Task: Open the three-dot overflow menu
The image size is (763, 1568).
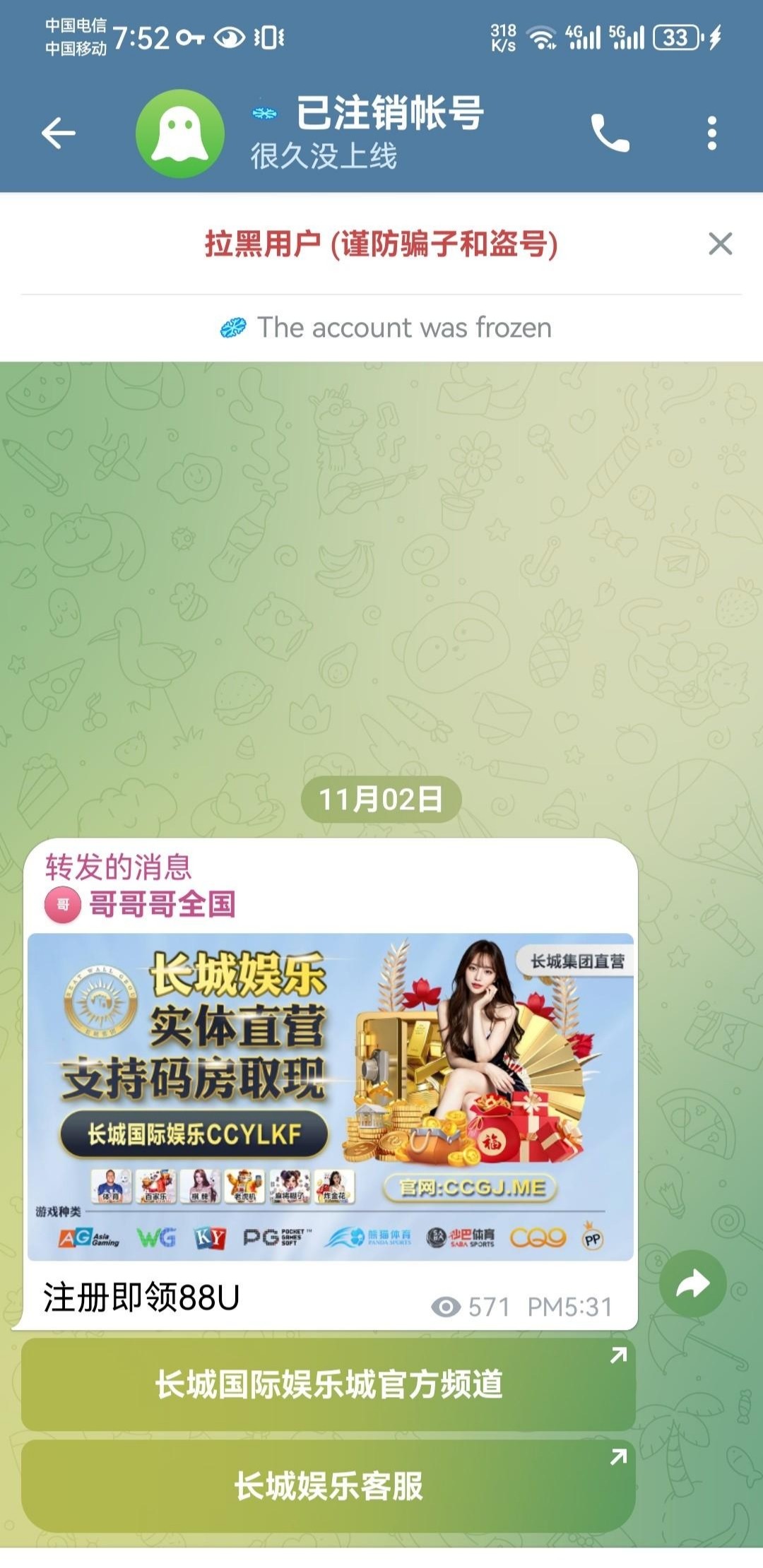Action: click(x=711, y=133)
